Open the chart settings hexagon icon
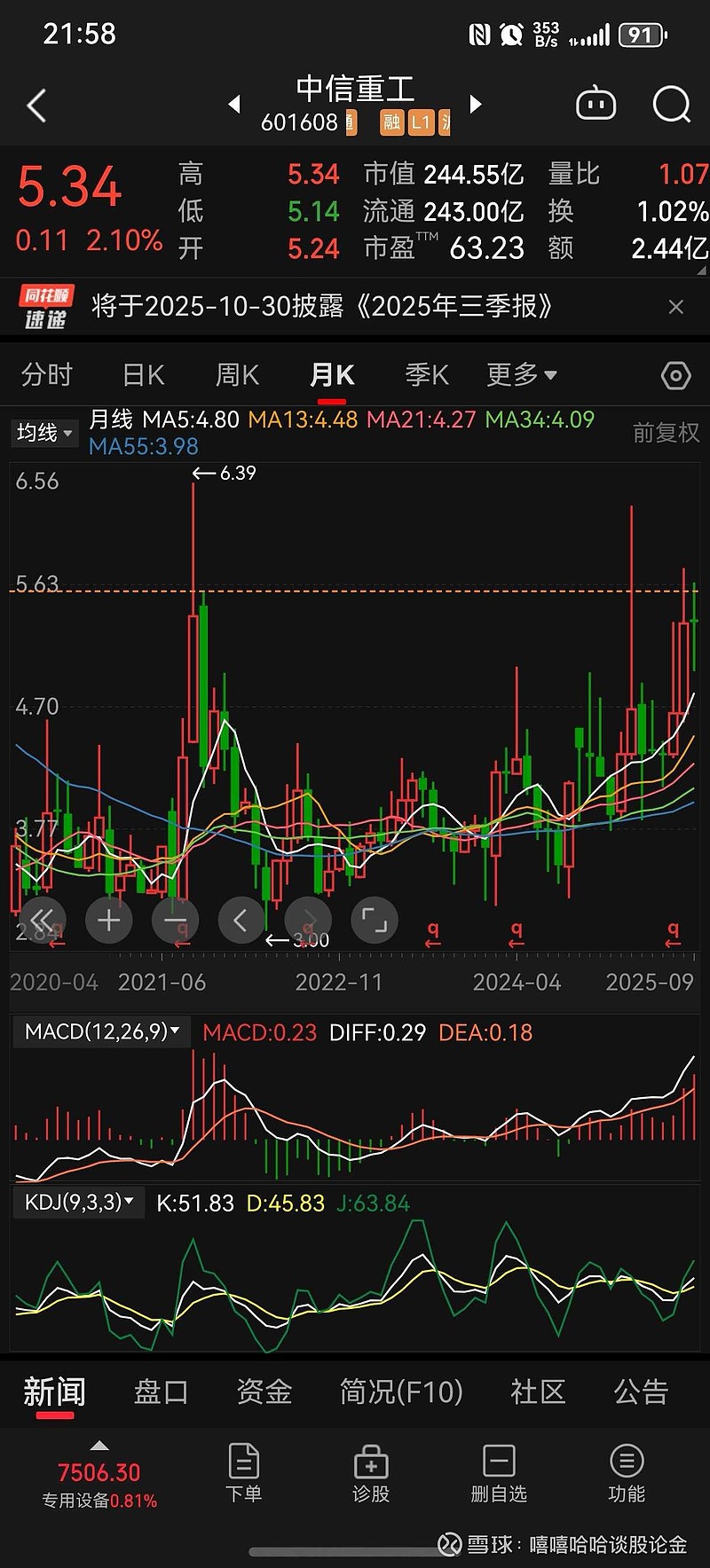 coord(675,376)
